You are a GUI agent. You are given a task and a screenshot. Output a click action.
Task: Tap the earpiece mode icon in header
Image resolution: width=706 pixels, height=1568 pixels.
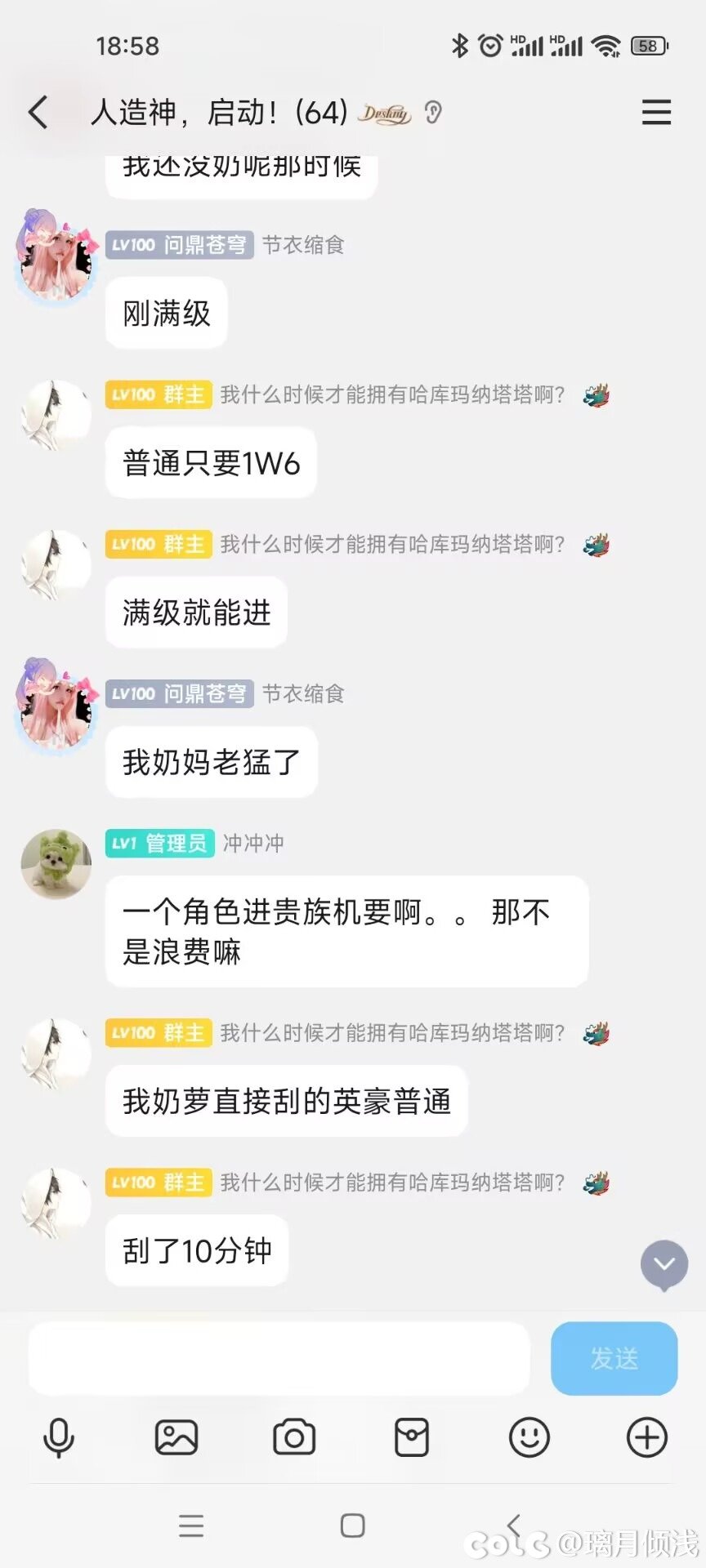point(433,112)
